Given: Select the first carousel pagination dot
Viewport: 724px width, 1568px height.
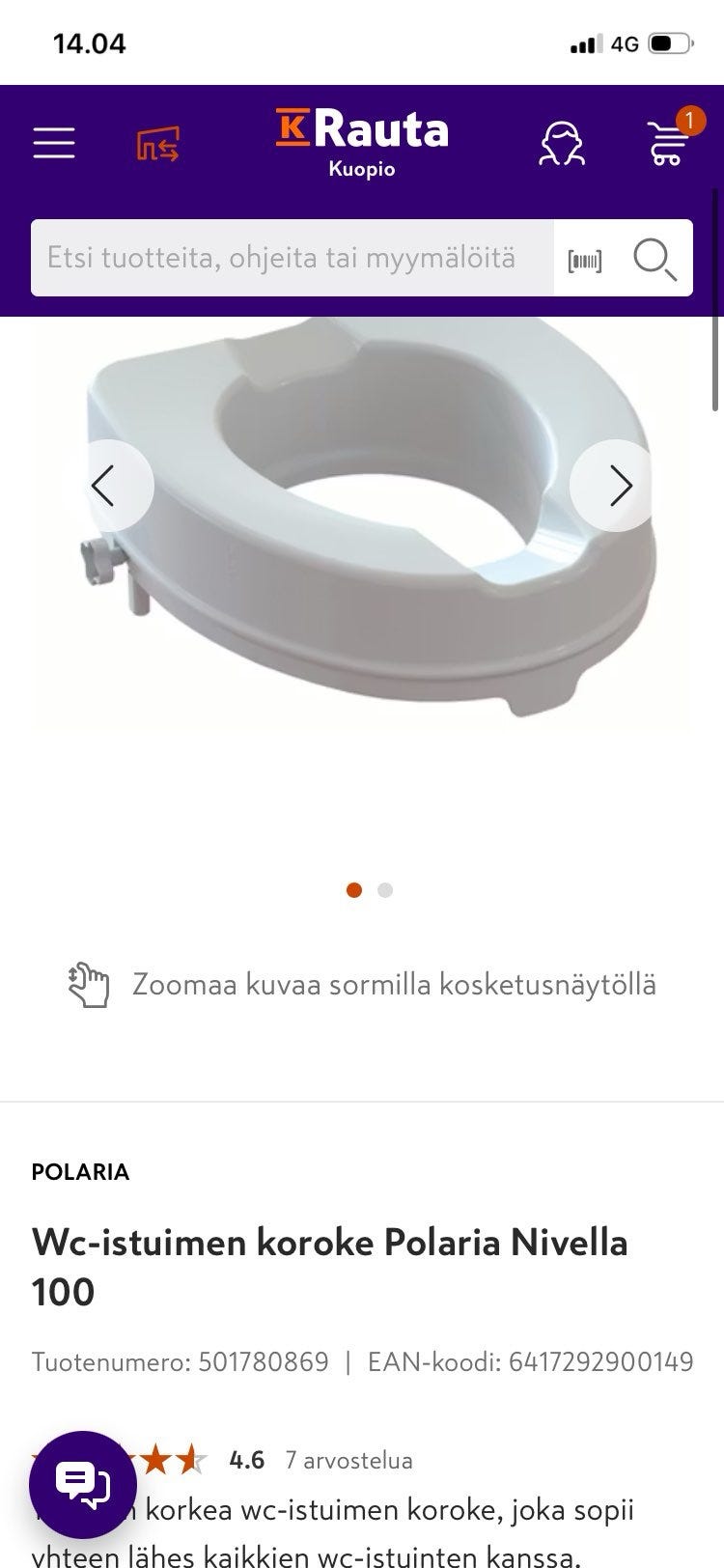Looking at the screenshot, I should pyautogui.click(x=354, y=891).
